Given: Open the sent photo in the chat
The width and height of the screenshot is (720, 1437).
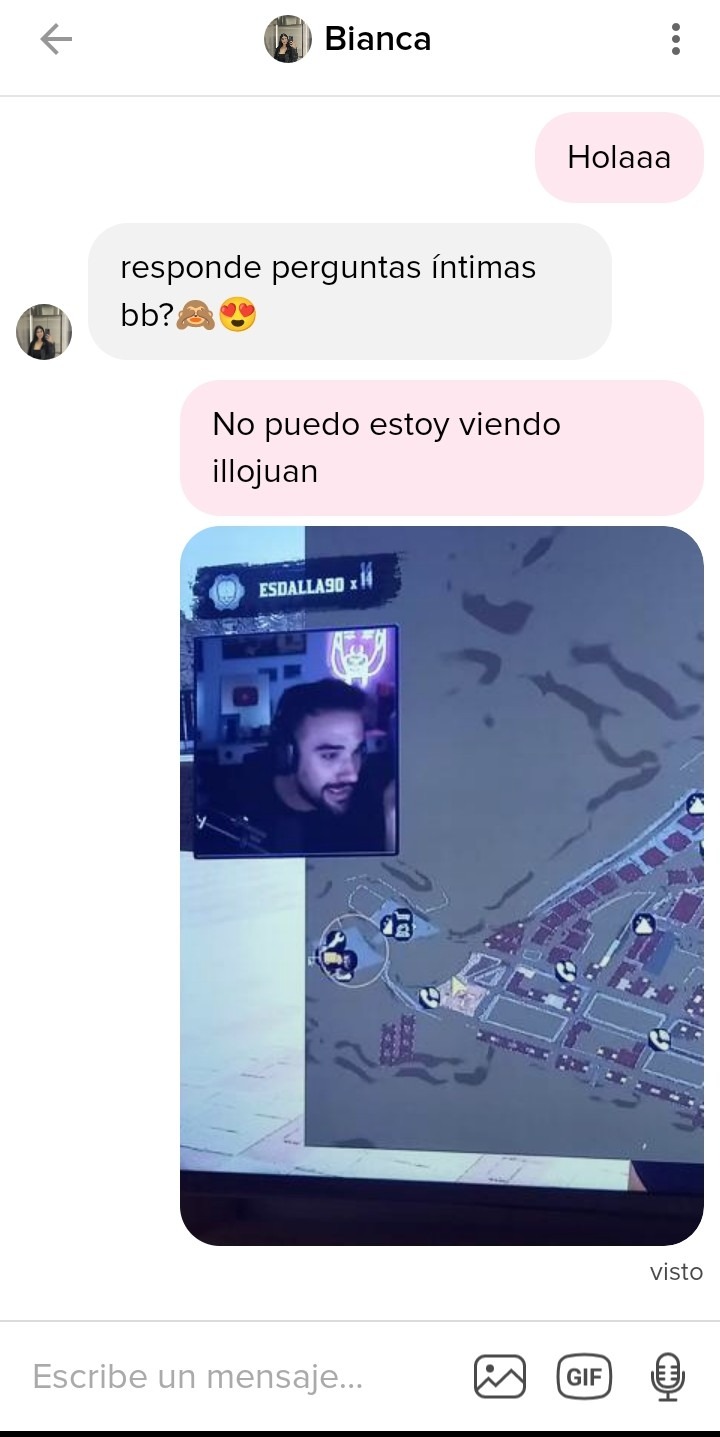Looking at the screenshot, I should (x=441, y=885).
